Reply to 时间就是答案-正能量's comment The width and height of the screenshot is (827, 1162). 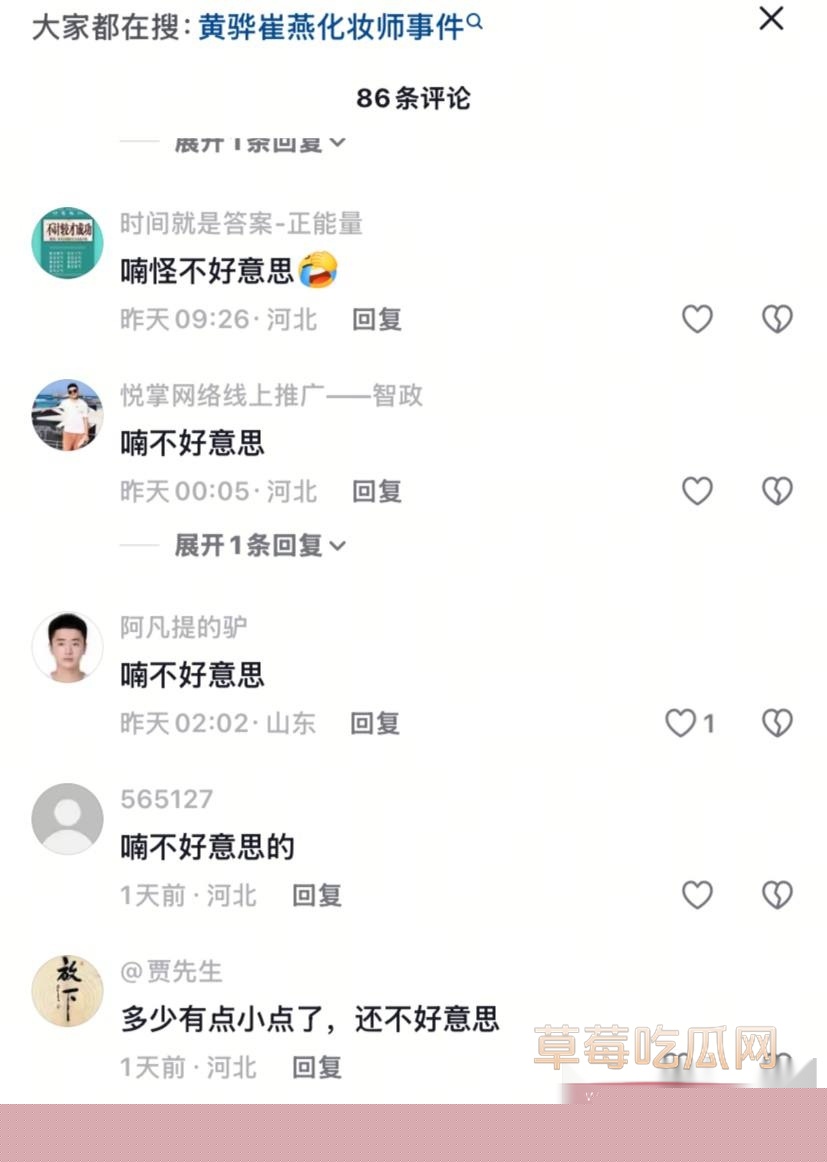[x=377, y=320]
